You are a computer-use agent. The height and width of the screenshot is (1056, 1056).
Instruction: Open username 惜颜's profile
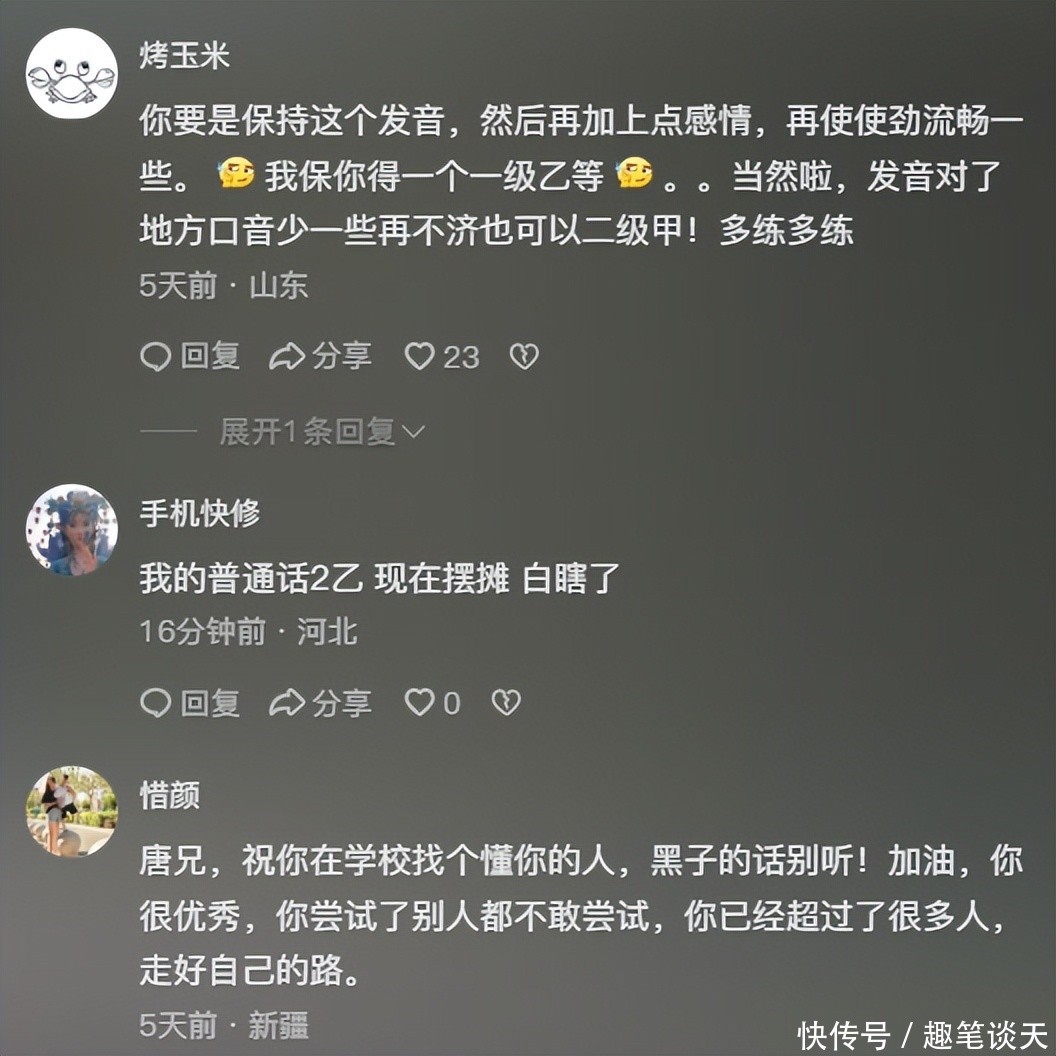click(x=170, y=795)
